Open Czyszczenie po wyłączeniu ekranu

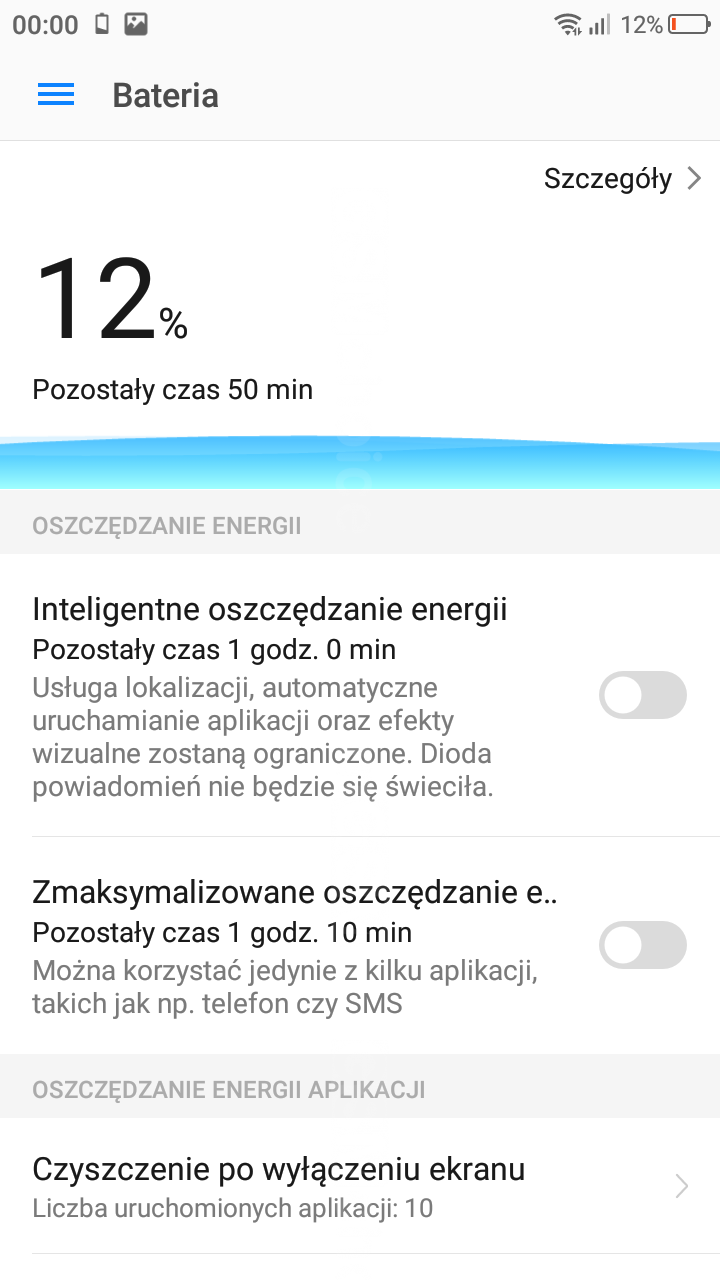[360, 1187]
